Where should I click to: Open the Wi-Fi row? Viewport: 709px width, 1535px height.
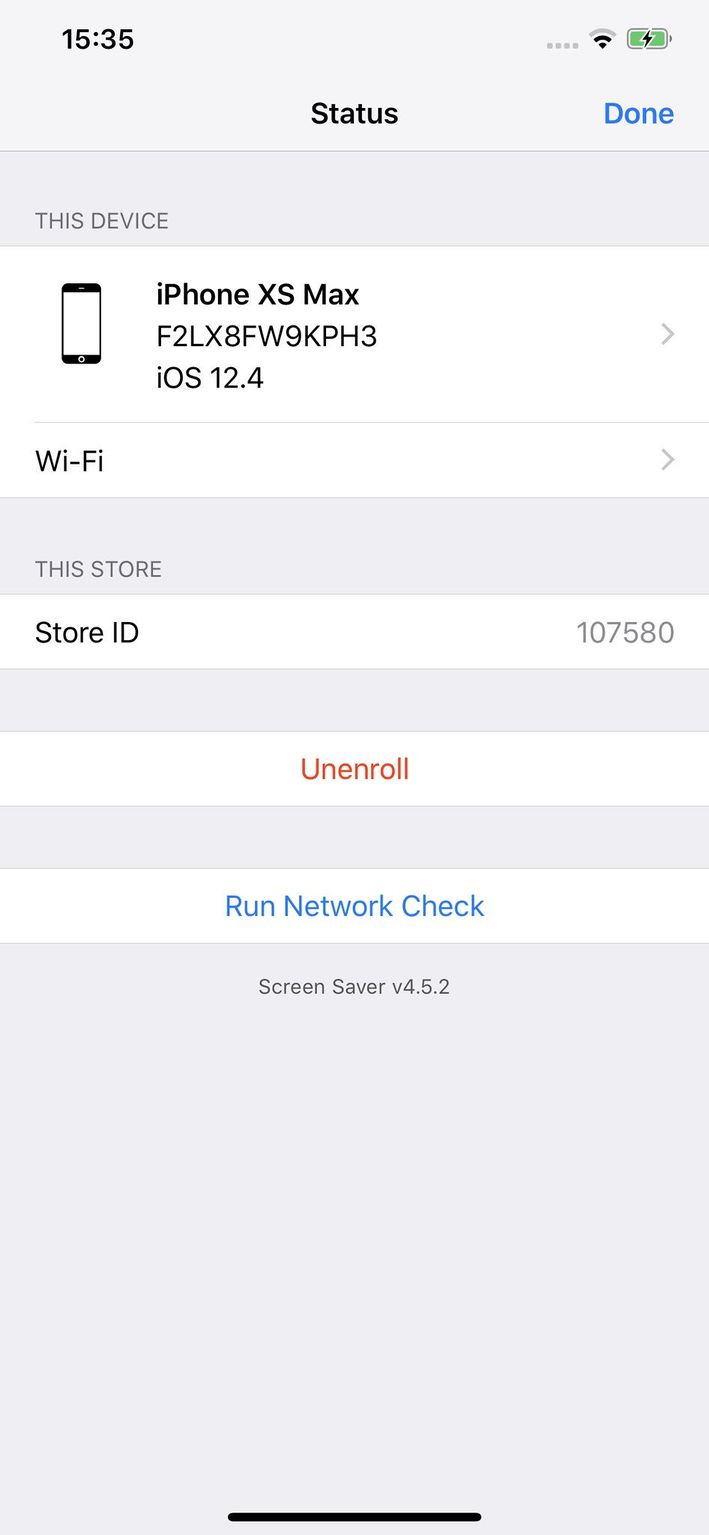pyautogui.click(x=354, y=460)
